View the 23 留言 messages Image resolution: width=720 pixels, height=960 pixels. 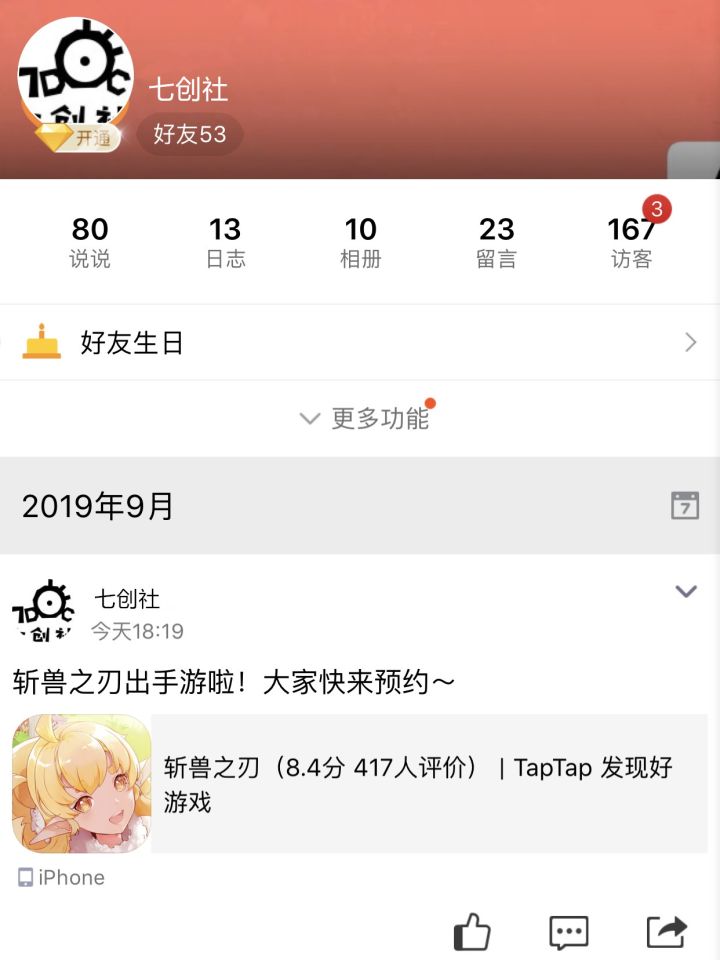pos(497,242)
